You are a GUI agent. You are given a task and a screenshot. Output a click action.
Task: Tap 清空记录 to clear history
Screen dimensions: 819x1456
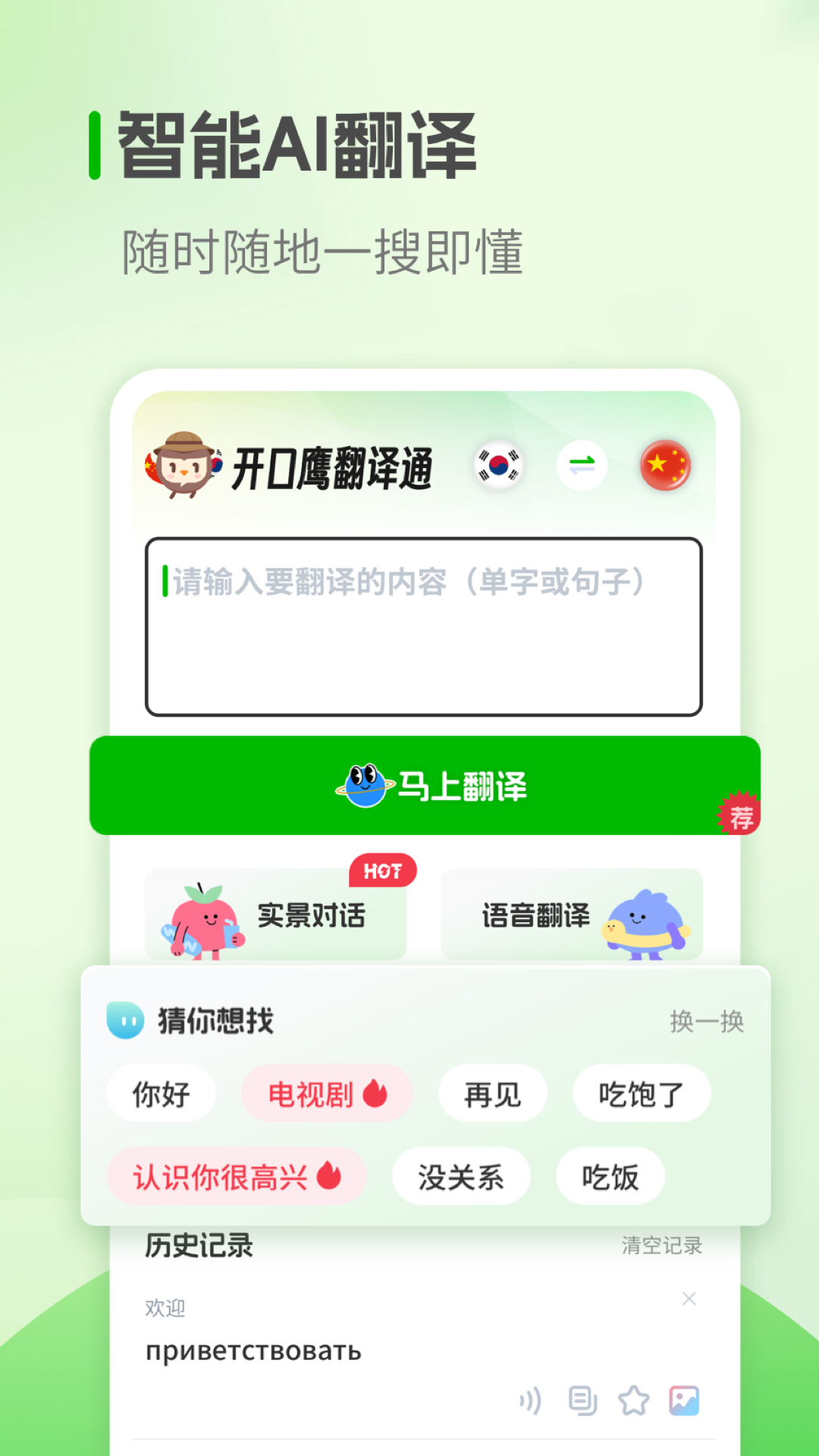tap(661, 1247)
